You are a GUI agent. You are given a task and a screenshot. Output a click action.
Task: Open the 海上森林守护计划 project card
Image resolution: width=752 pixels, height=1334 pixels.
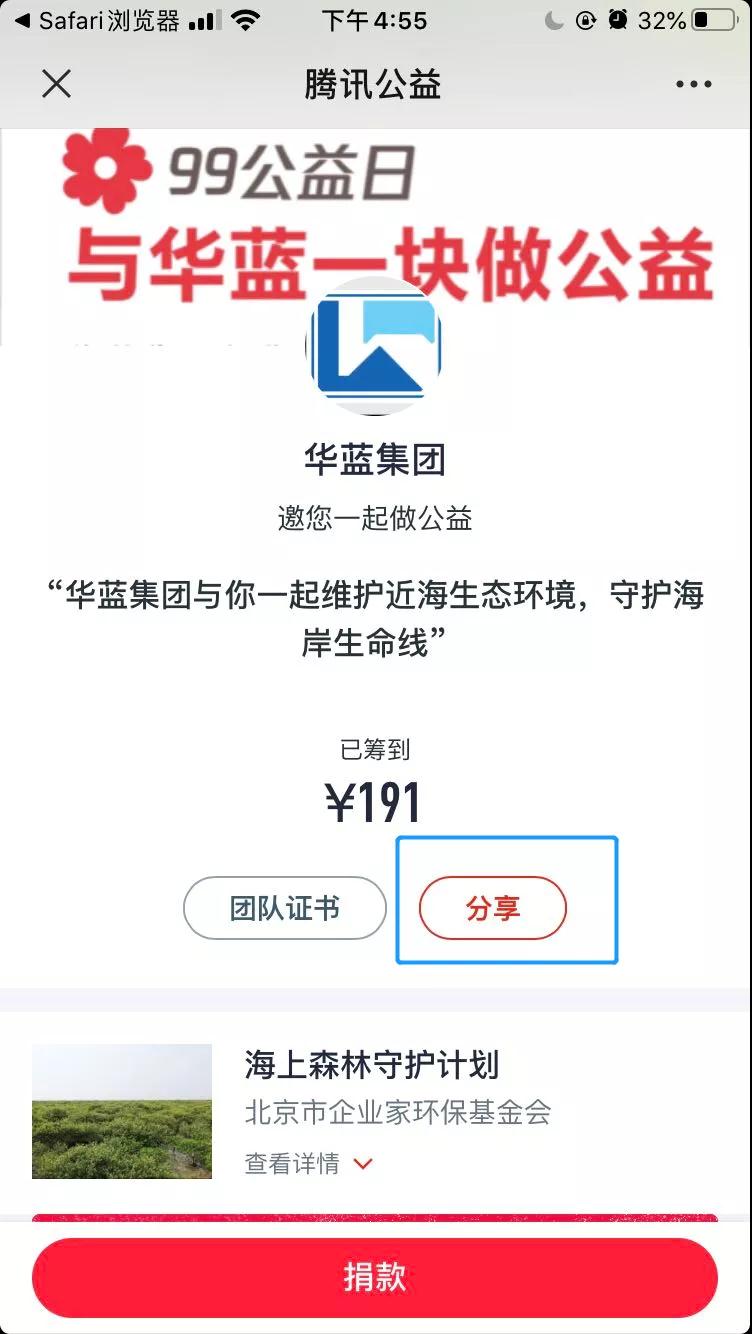coord(372,1066)
